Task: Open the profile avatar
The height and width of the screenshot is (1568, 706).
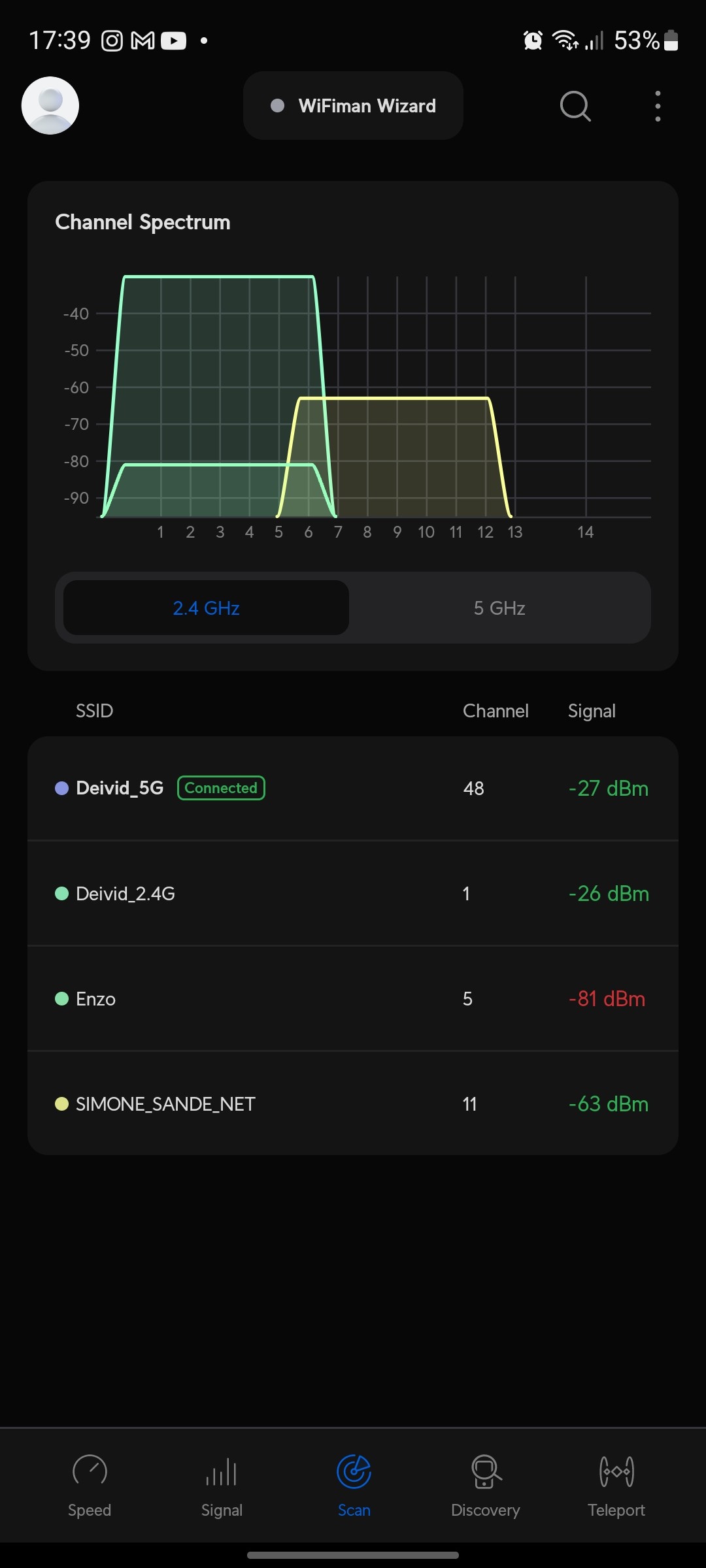Action: click(50, 106)
